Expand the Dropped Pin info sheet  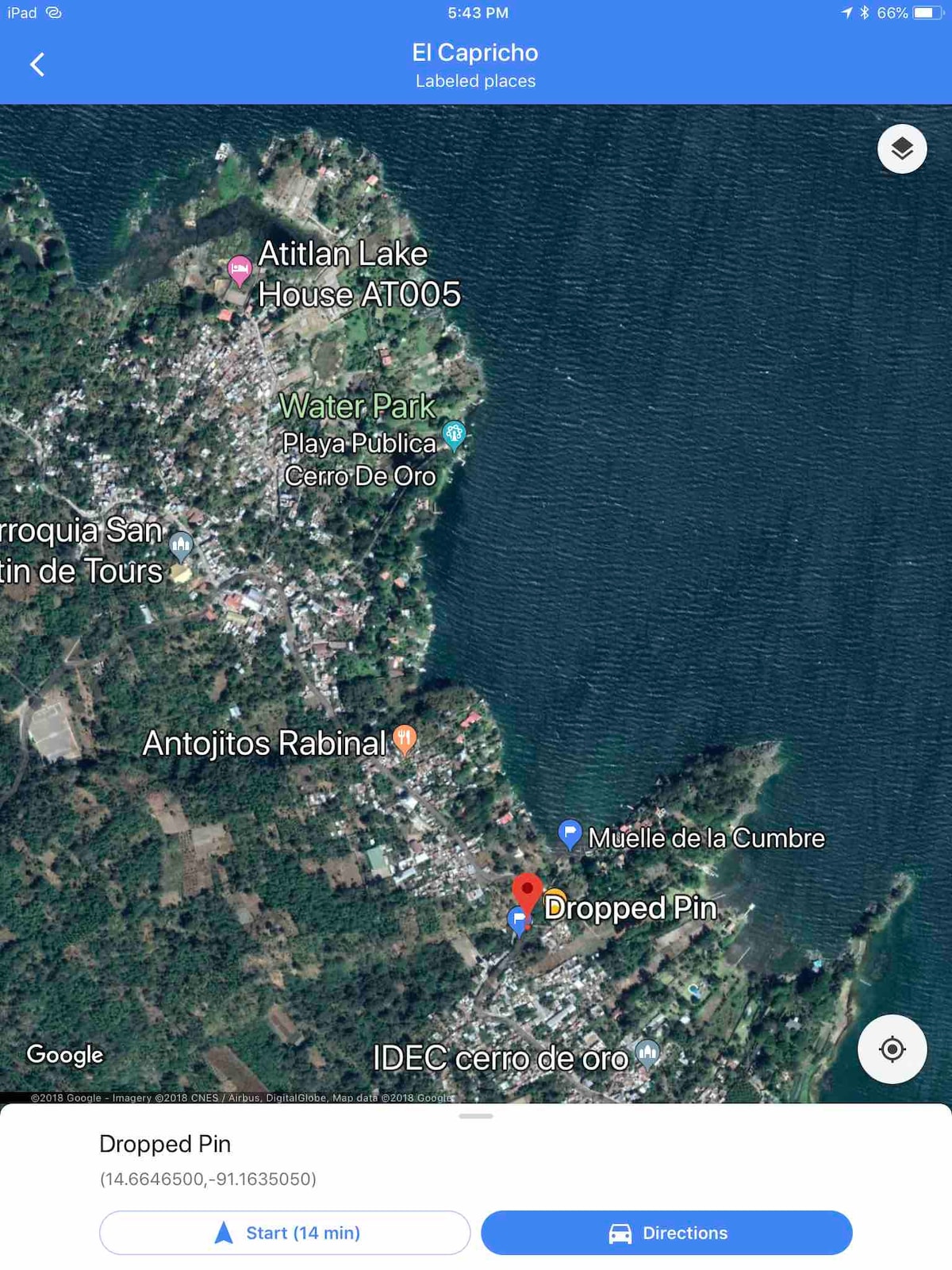tap(475, 1116)
